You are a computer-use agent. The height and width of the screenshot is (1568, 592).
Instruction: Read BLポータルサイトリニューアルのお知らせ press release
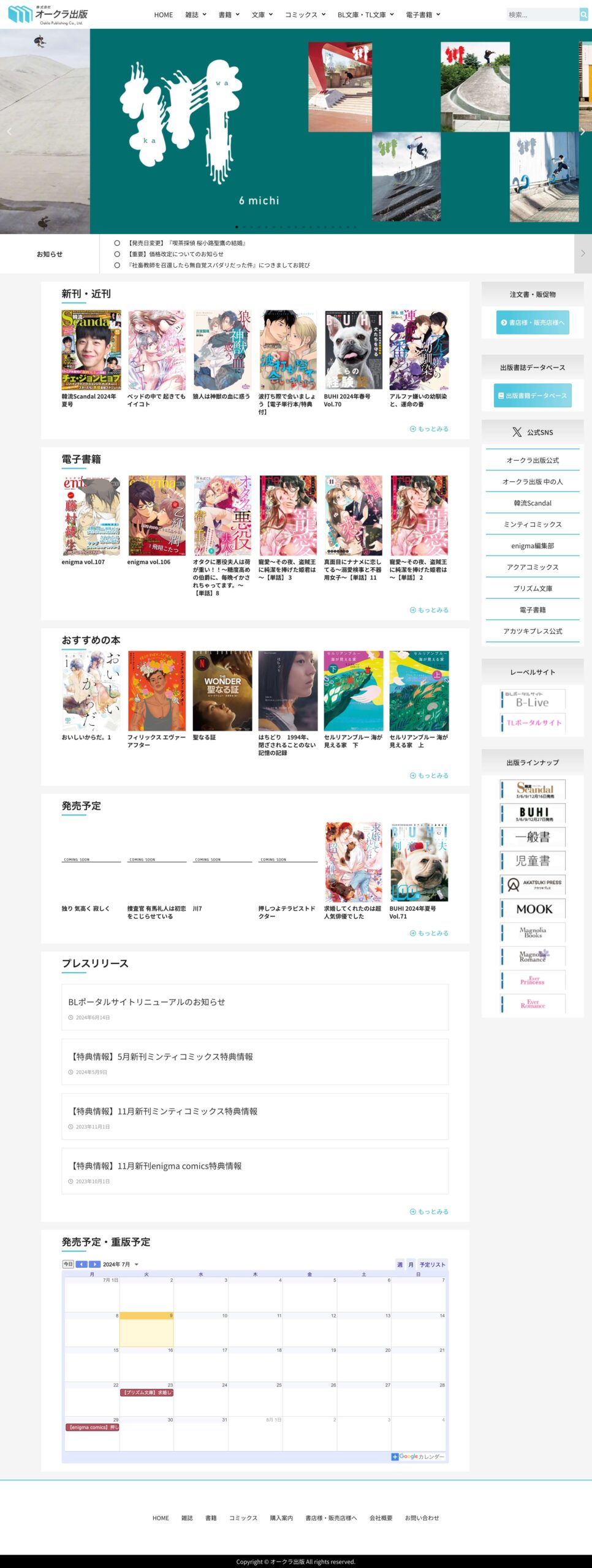point(146,1002)
